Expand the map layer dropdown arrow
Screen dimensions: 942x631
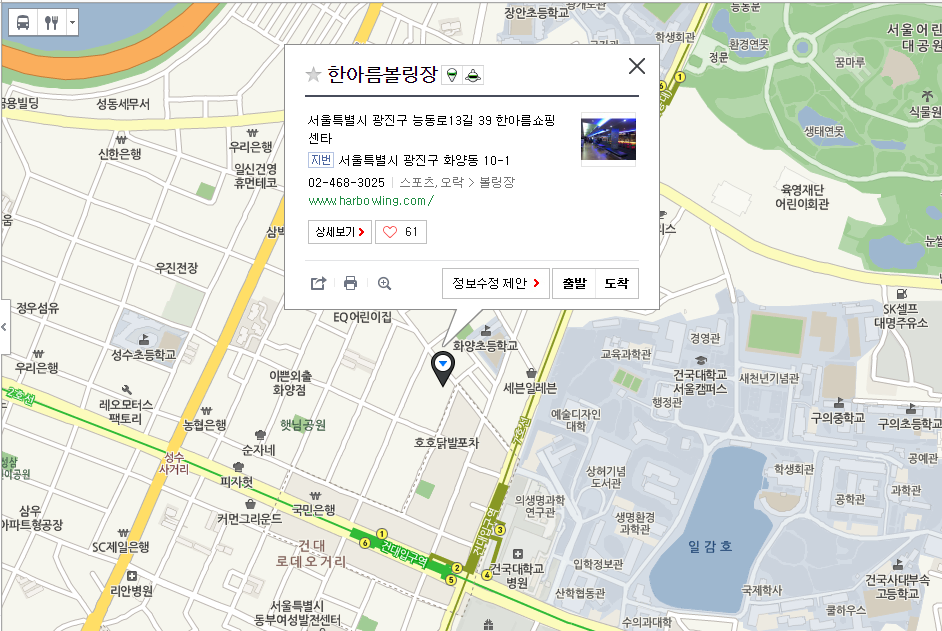pyautogui.click(x=72, y=22)
